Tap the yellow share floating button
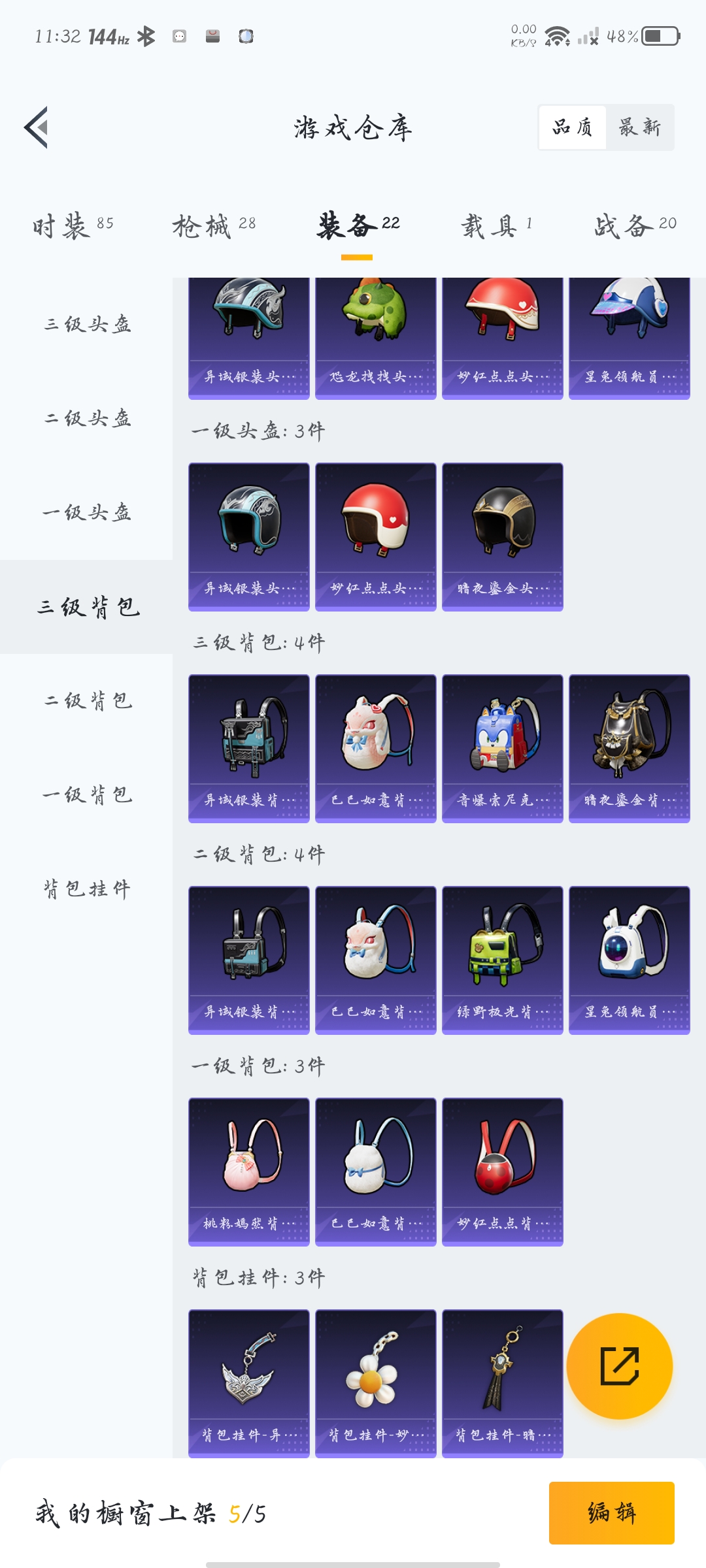706x1568 pixels. (x=619, y=1365)
